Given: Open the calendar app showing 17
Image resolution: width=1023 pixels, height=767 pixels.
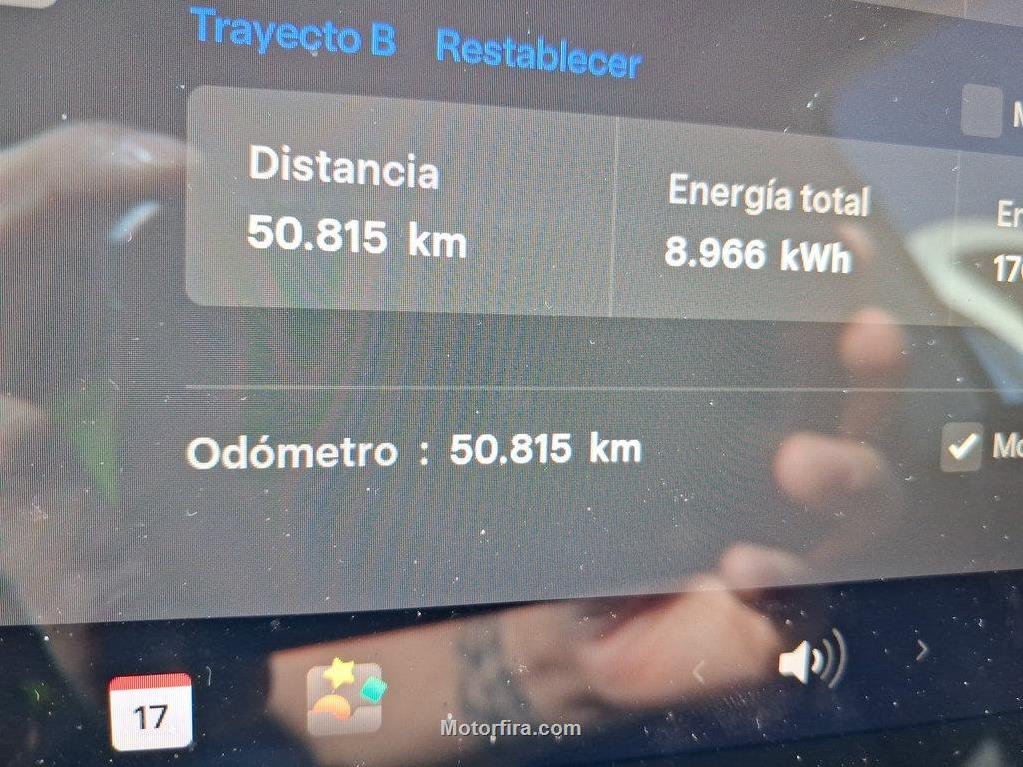Looking at the screenshot, I should pyautogui.click(x=150, y=711).
